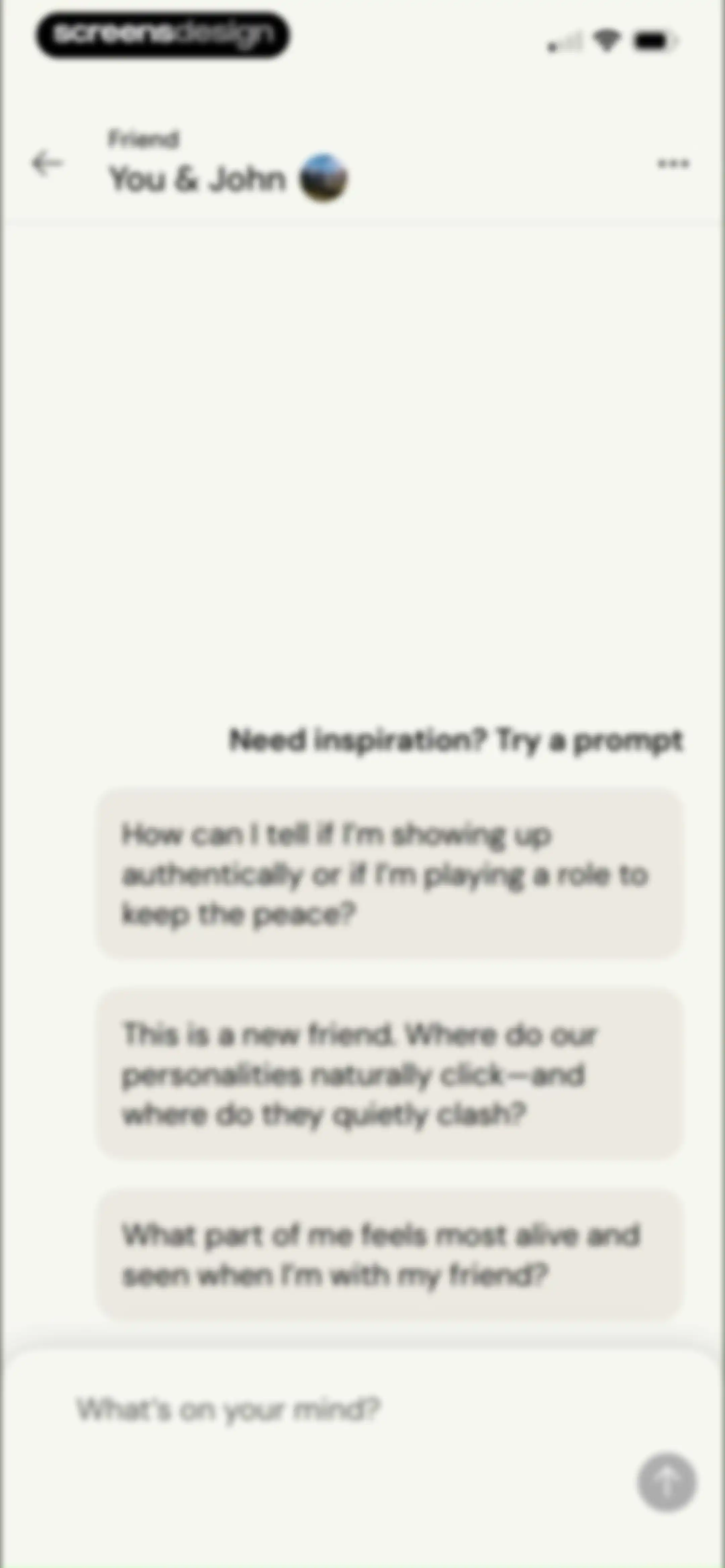Open John's profile picture
The height and width of the screenshot is (1568, 725).
coord(324,178)
